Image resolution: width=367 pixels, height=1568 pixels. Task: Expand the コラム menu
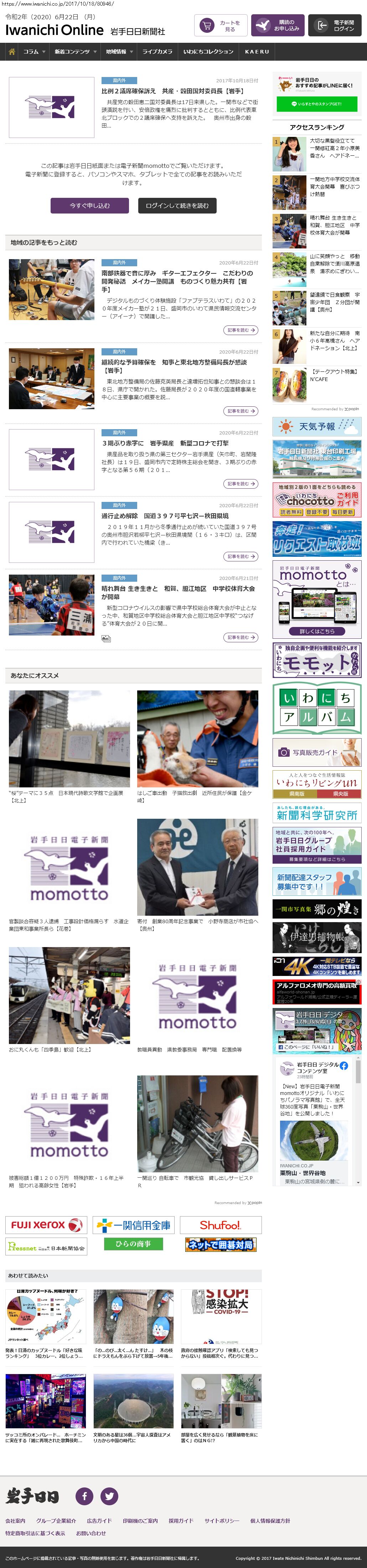click(x=34, y=52)
